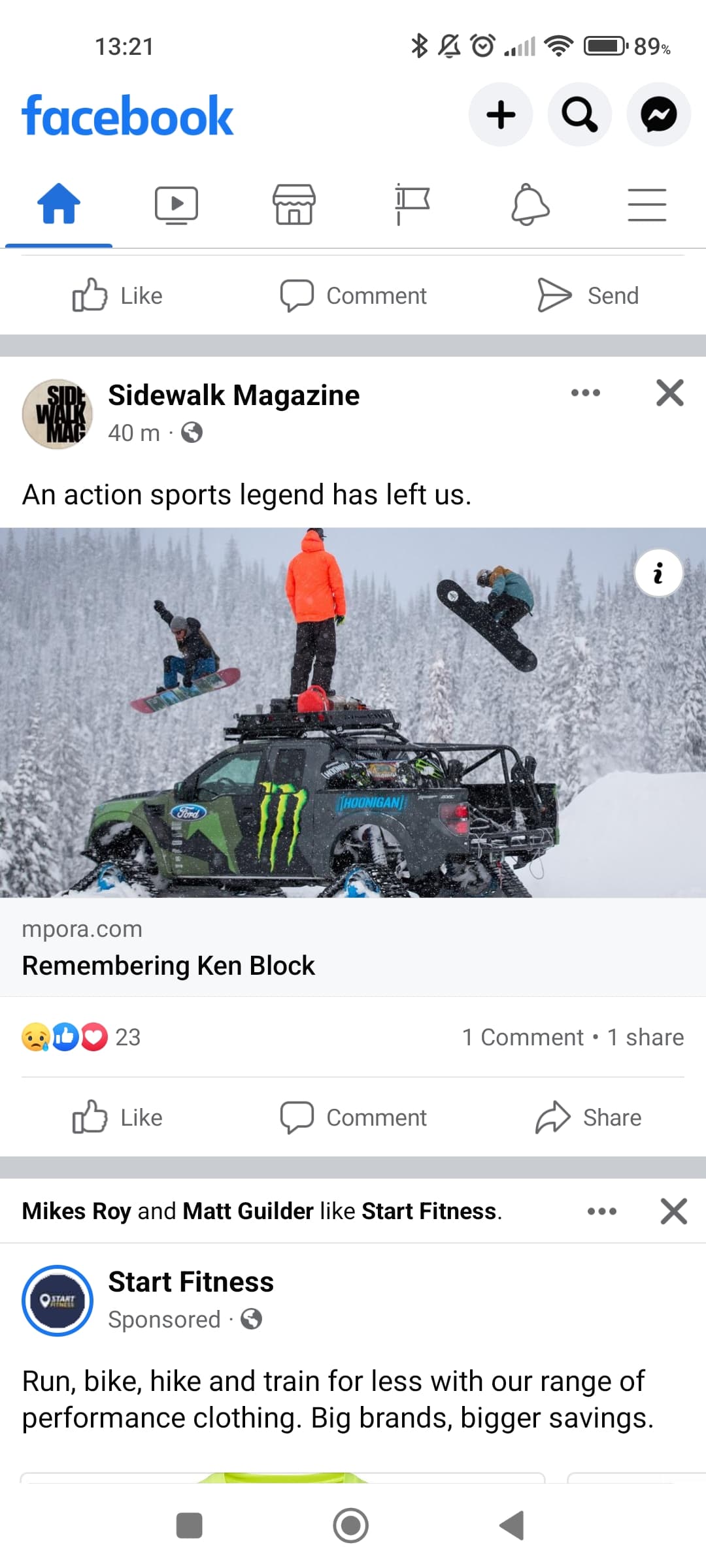Open Sidewalk Magazine's page
Screen dimensions: 706x1568
[x=233, y=395]
